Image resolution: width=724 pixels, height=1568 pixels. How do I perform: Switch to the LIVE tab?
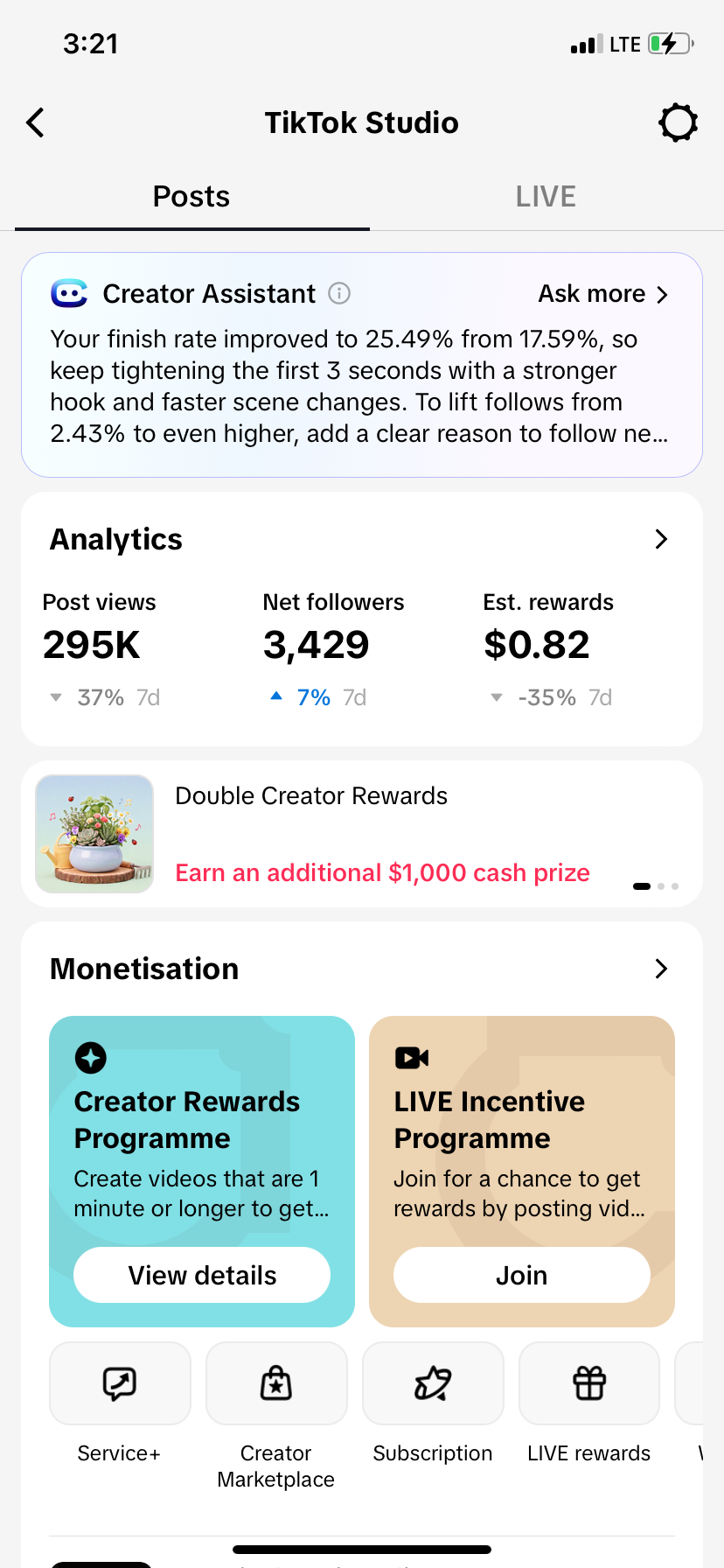(546, 197)
